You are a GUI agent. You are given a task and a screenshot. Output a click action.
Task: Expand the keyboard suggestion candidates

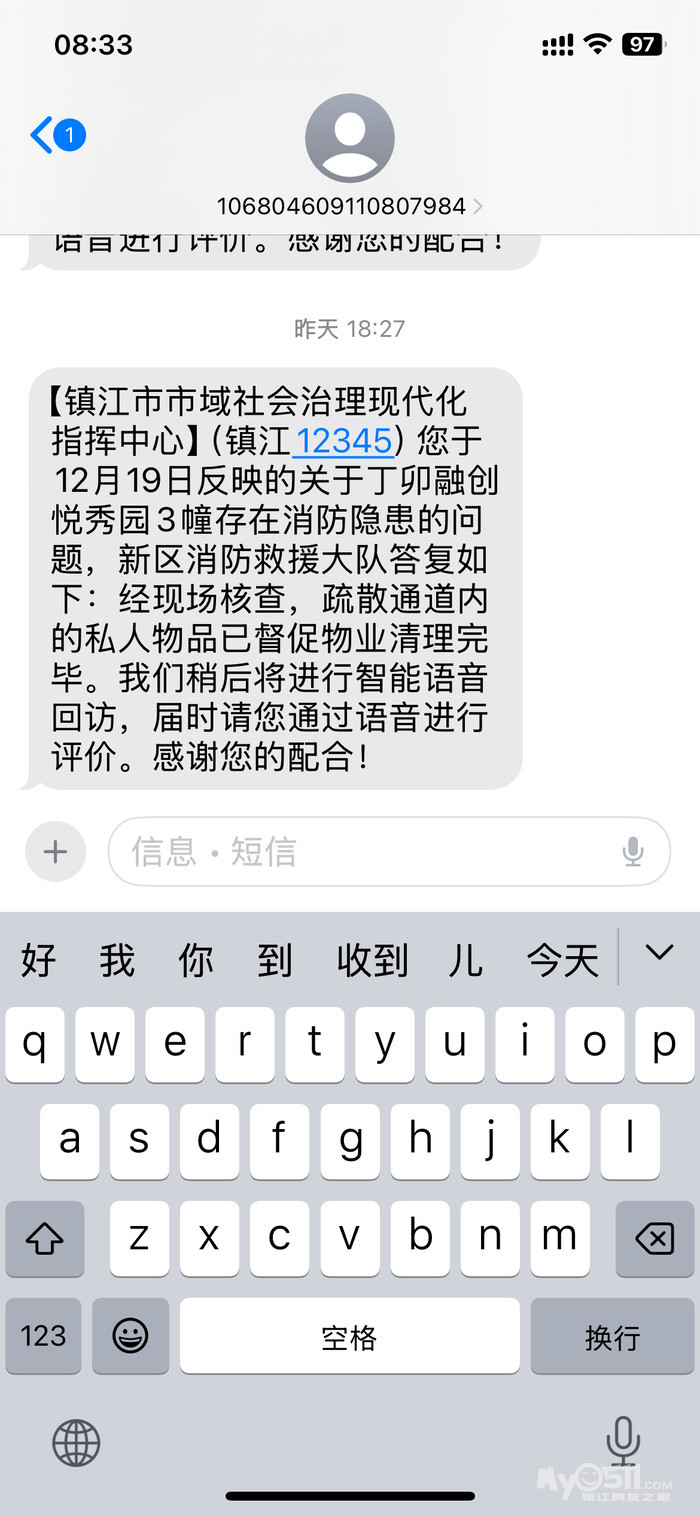click(659, 953)
